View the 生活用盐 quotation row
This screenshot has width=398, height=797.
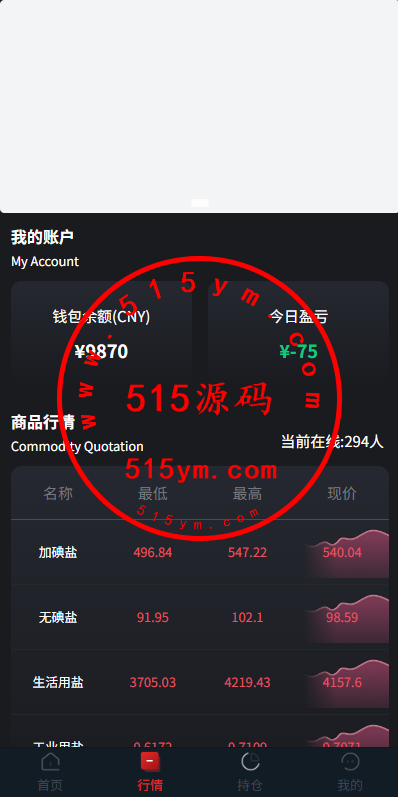tap(200, 682)
